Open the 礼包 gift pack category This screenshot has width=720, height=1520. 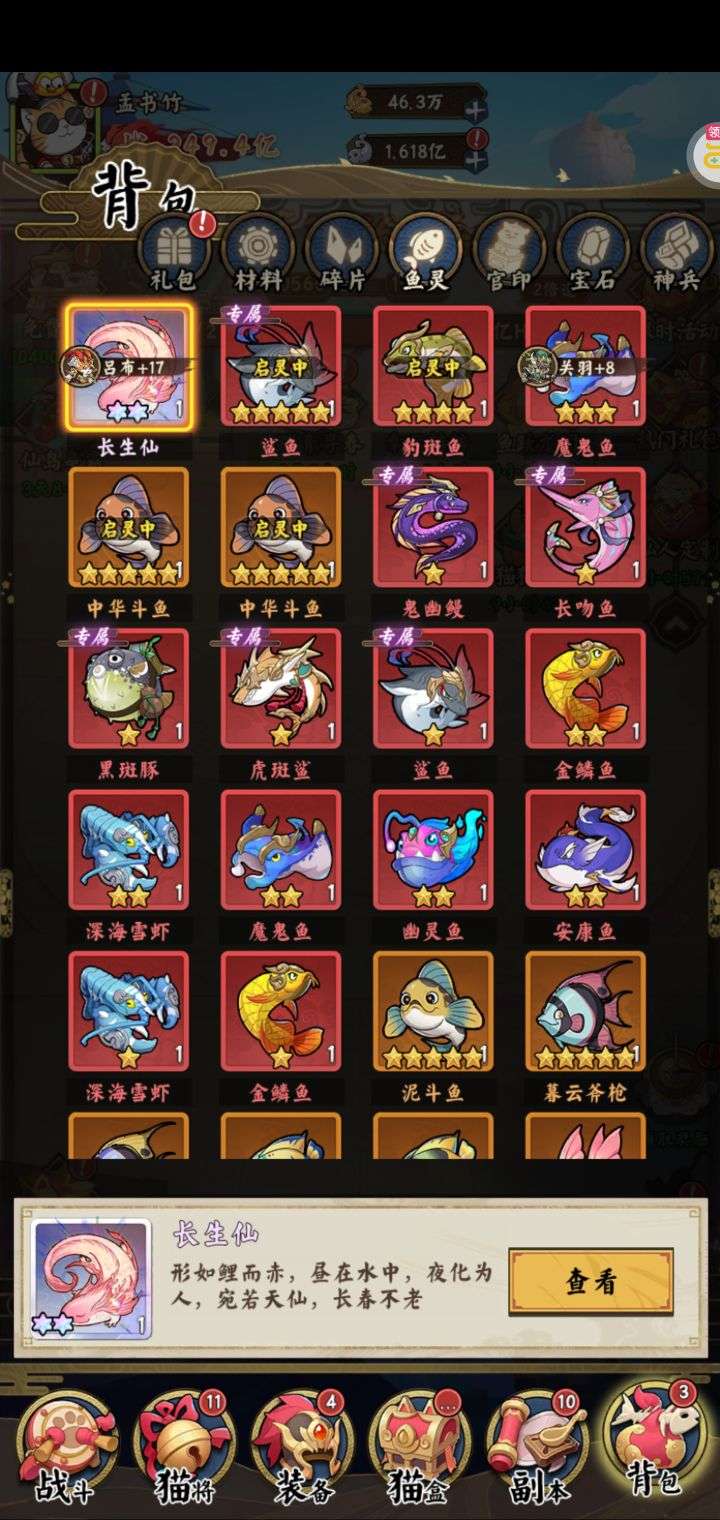[173, 253]
